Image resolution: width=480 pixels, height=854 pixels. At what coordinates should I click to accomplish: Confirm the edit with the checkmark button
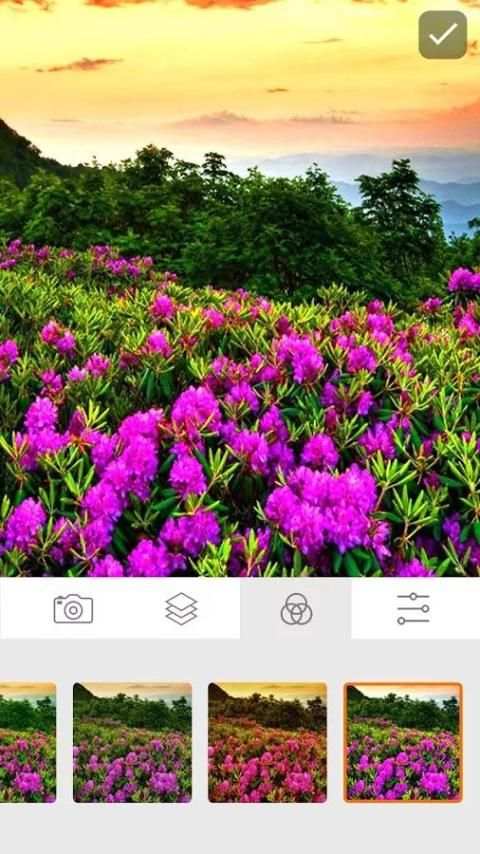pos(442,35)
